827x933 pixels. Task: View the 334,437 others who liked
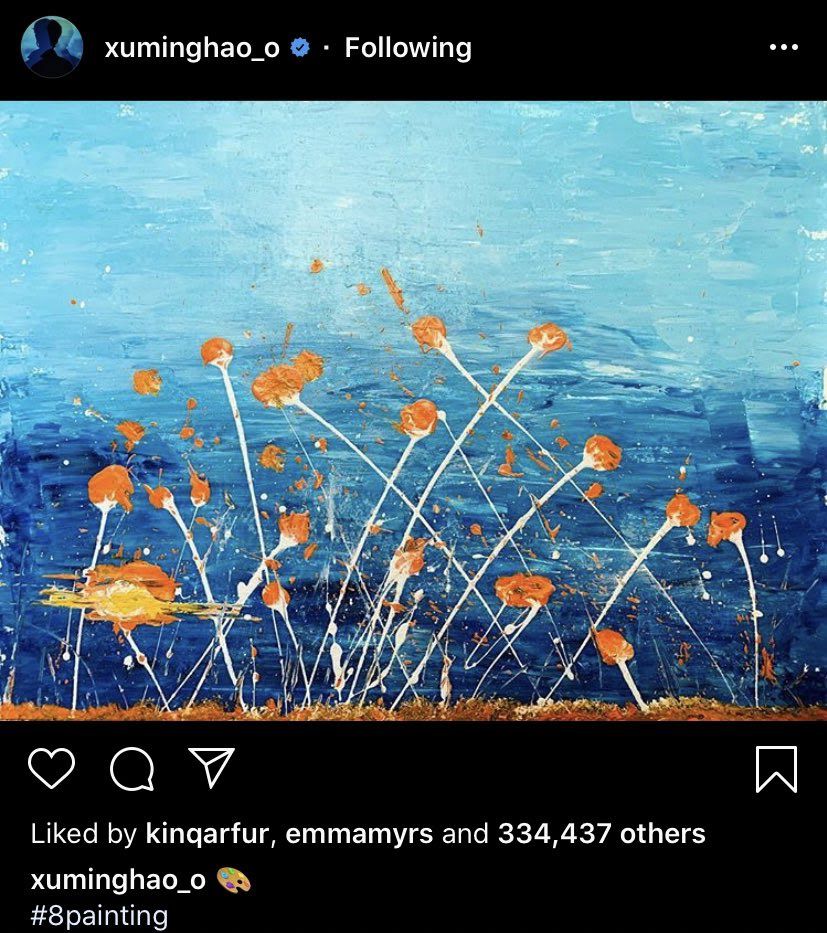click(x=601, y=833)
